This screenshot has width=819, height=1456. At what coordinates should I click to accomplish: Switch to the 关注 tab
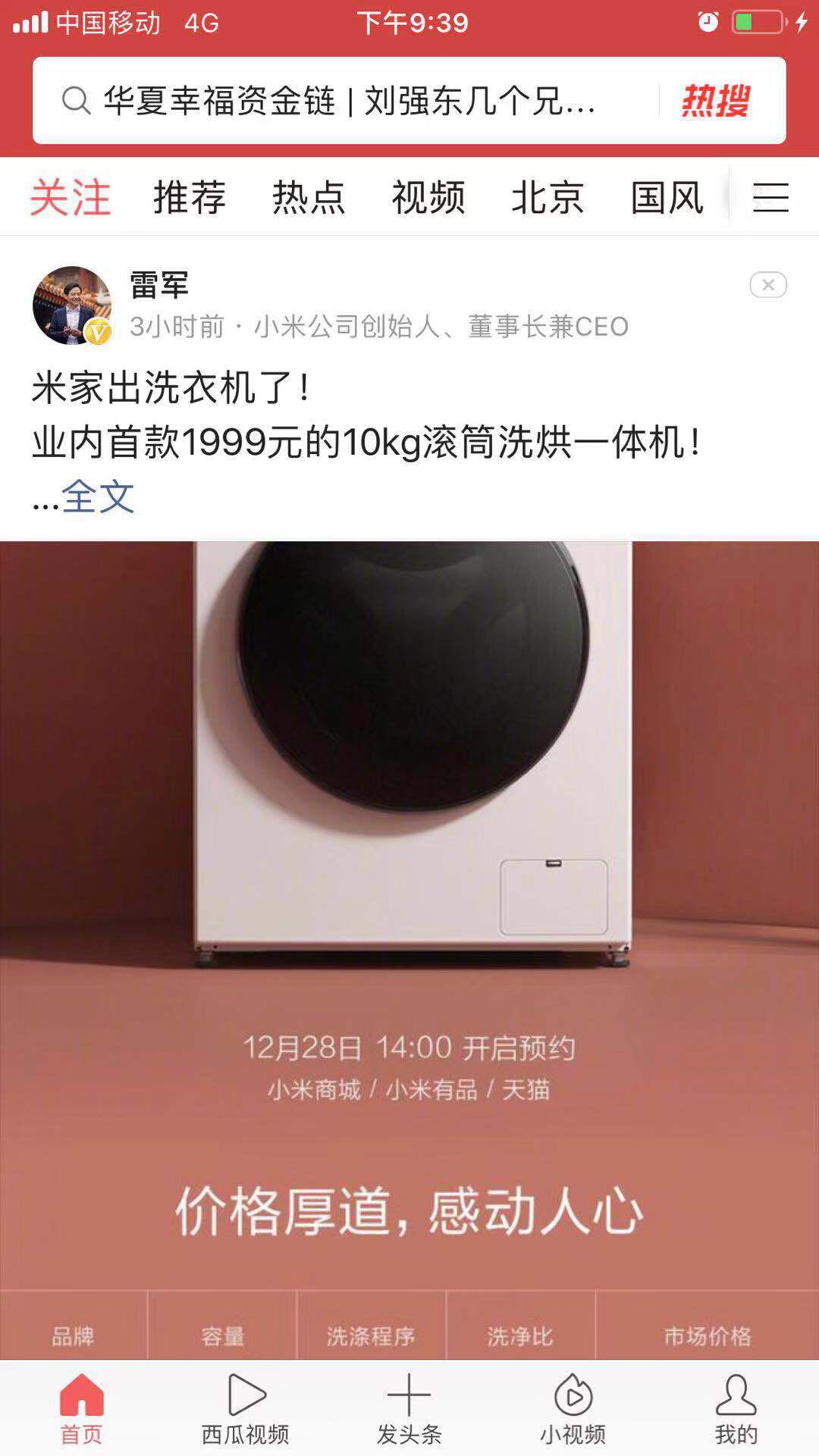pyautogui.click(x=71, y=198)
